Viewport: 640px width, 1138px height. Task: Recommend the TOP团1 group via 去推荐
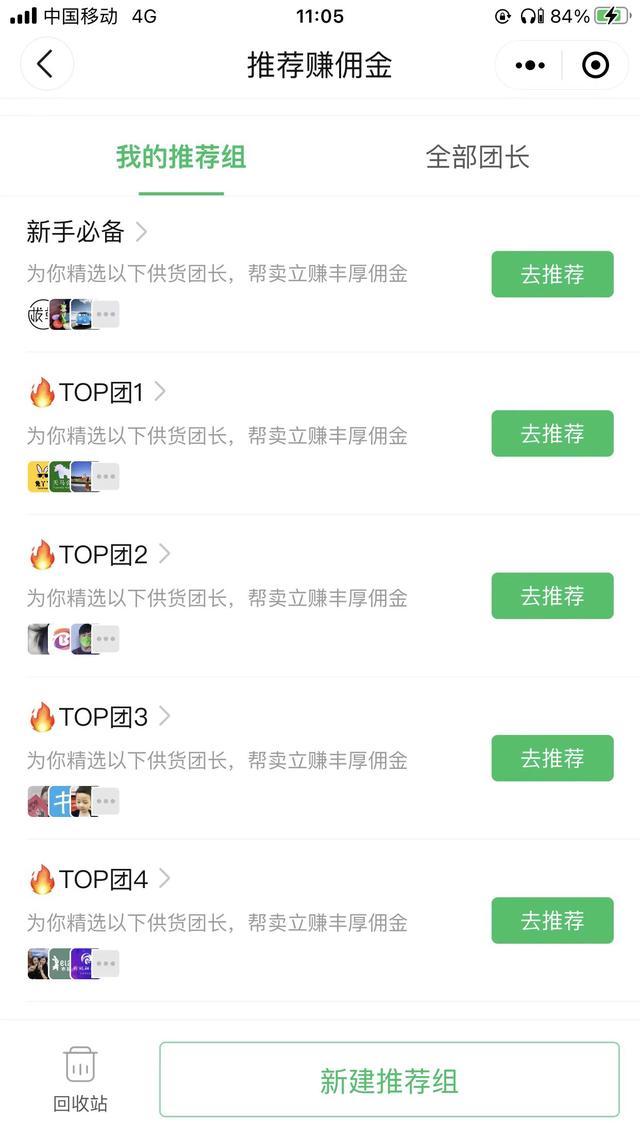coord(552,433)
